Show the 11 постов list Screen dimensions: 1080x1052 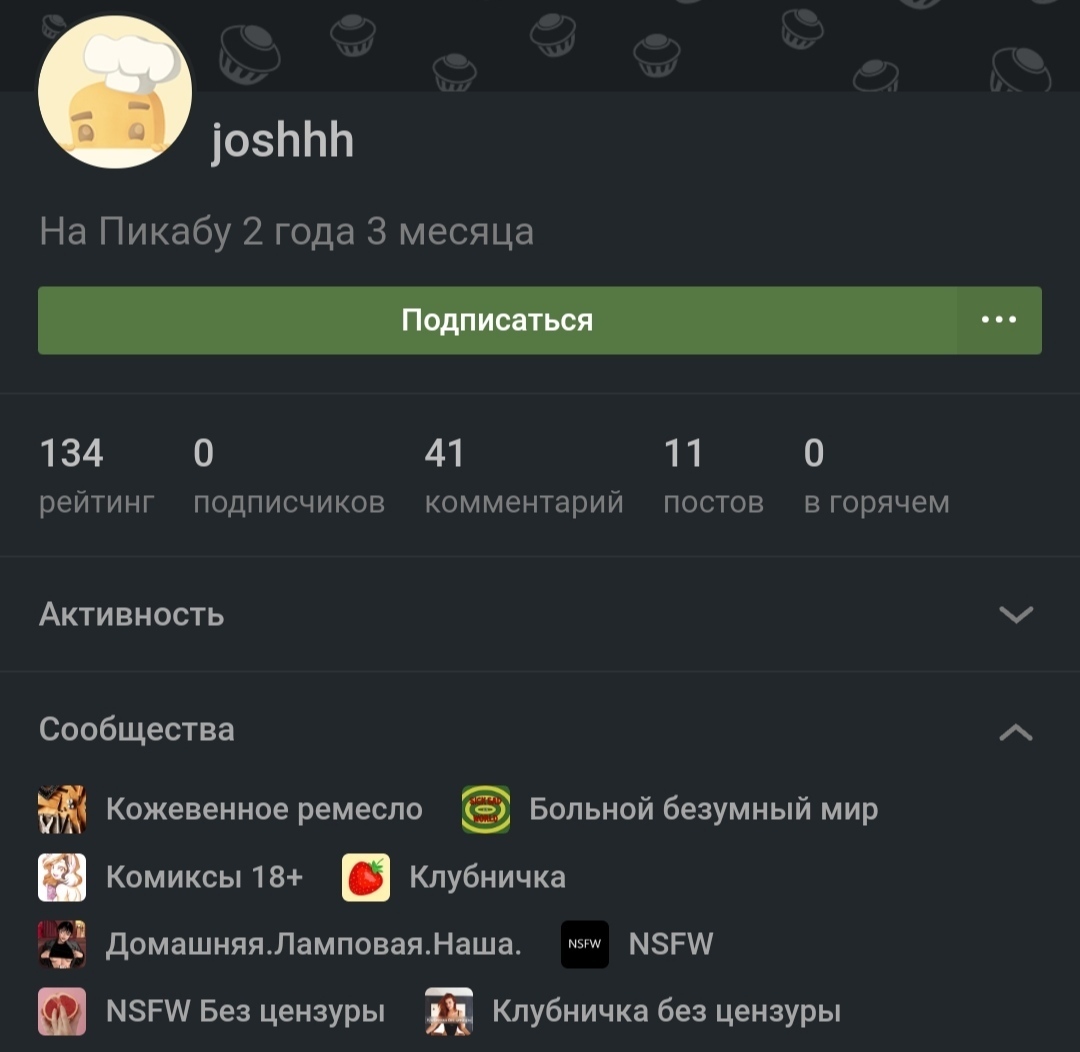713,476
